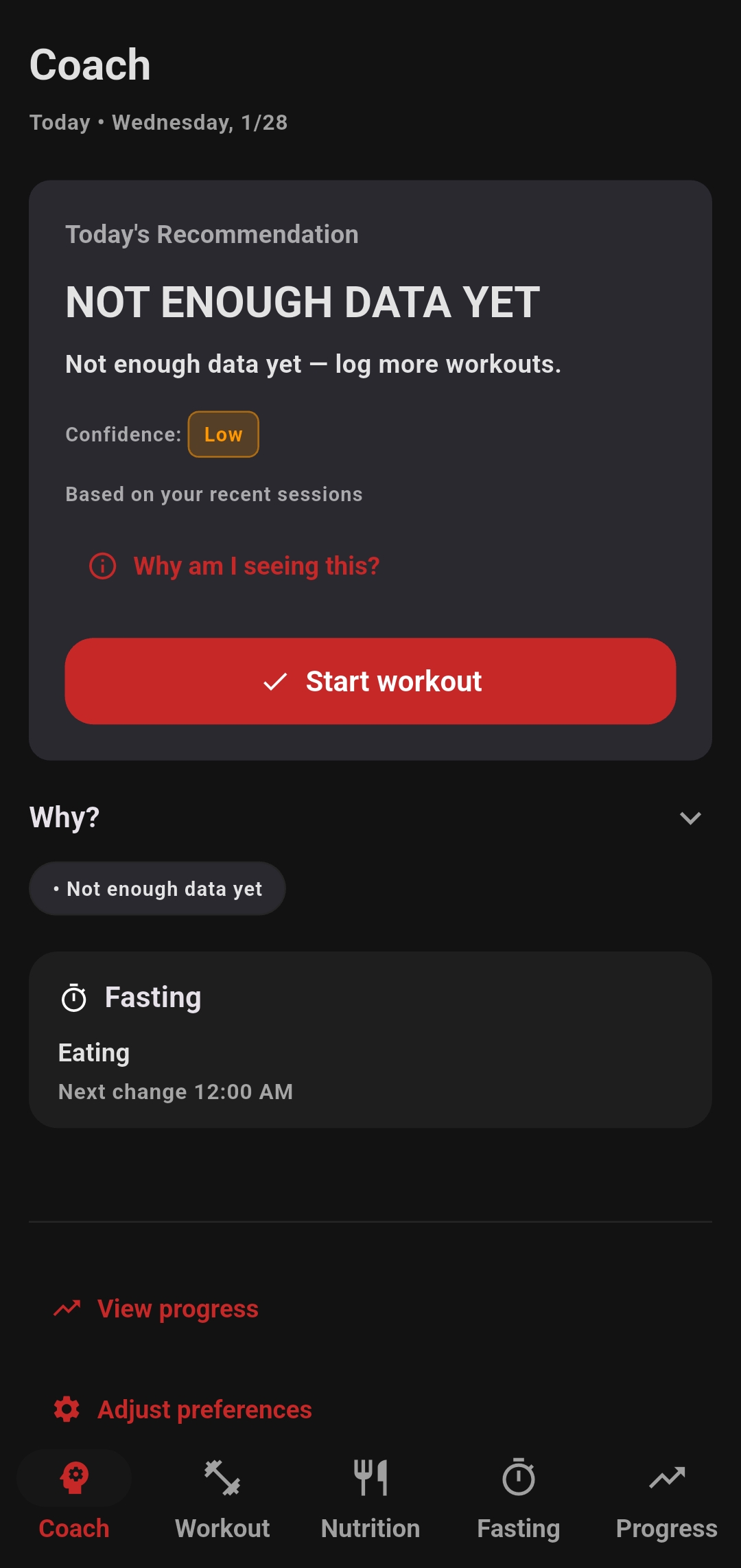Open the Fasting stopwatch icon in navigation
Screen dimensions: 741x1568
[519, 1477]
